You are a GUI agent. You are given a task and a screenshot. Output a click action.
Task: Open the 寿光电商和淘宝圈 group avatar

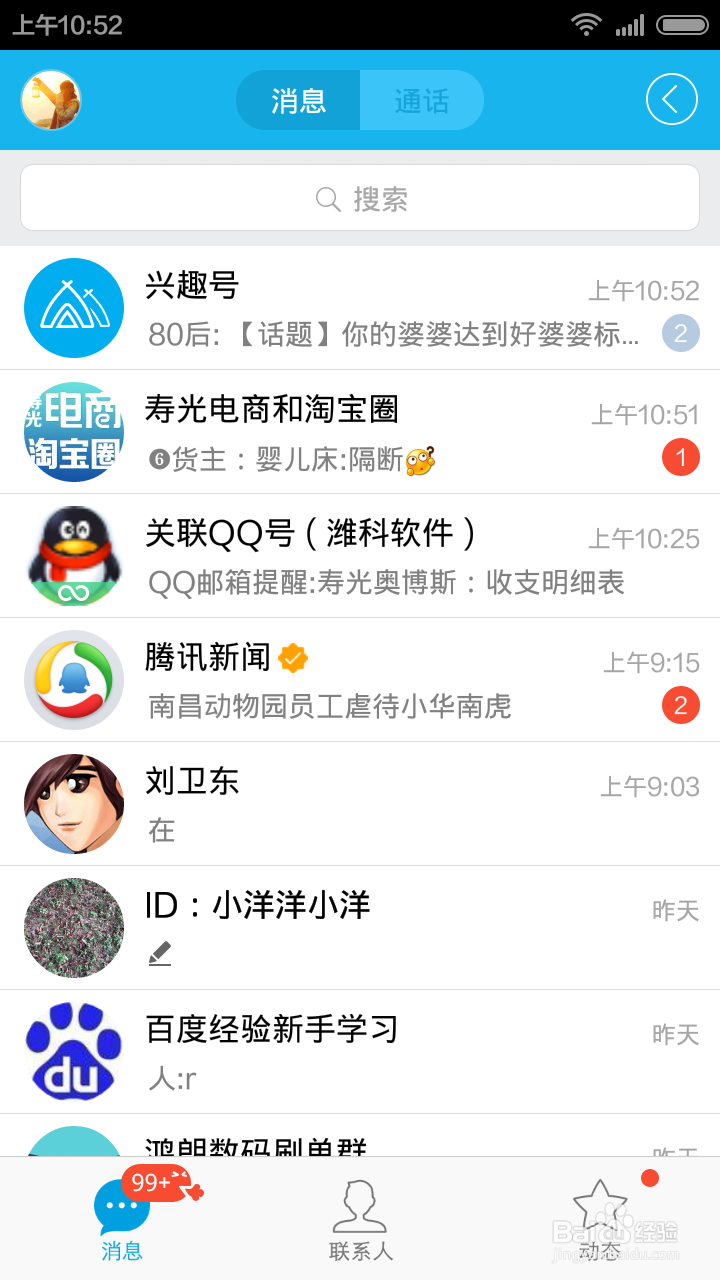(73, 432)
